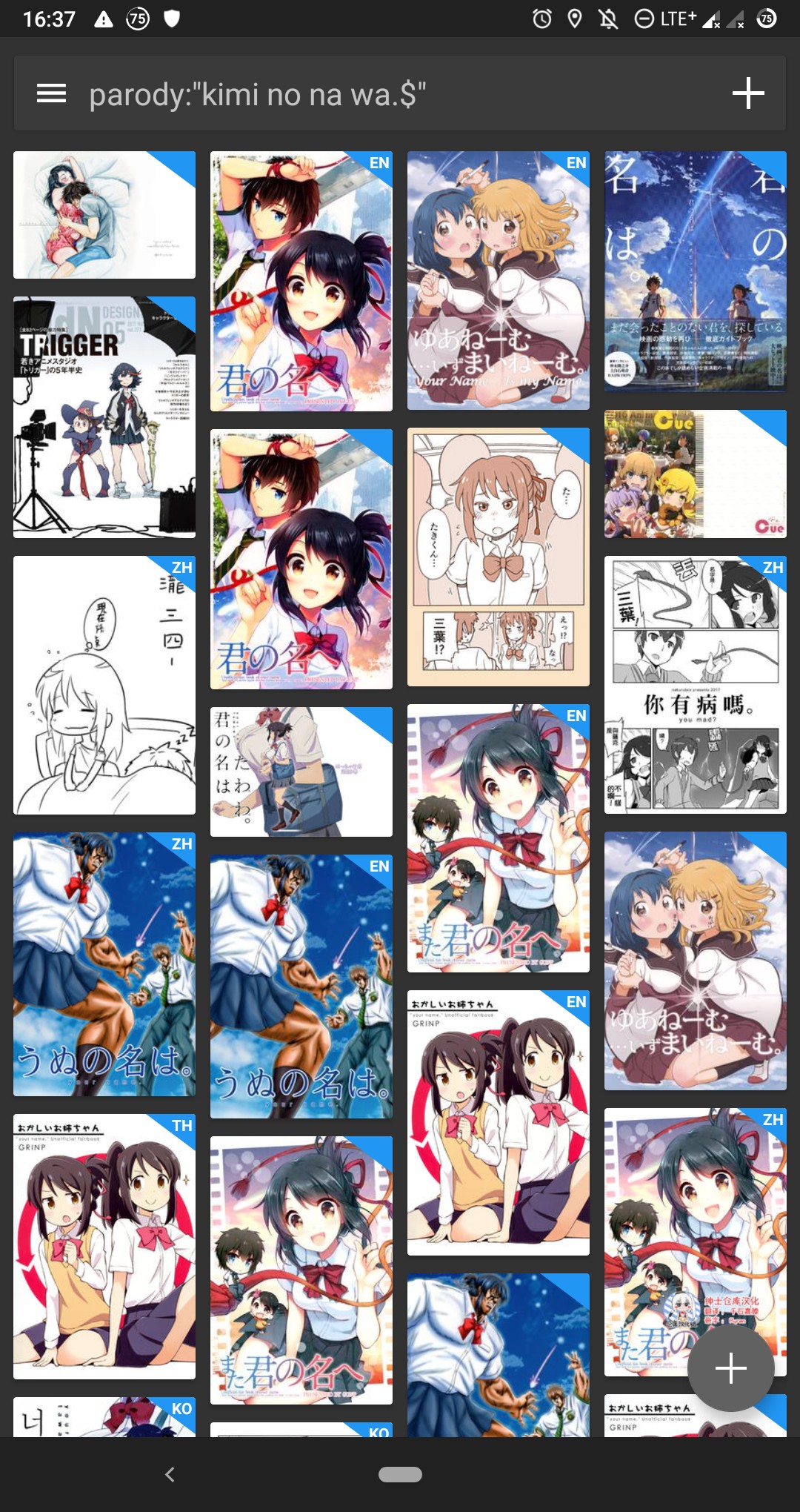Viewport: 800px width, 1512px height.
Task: Open the EN-tagged うぬの名は cover
Action: click(301, 986)
